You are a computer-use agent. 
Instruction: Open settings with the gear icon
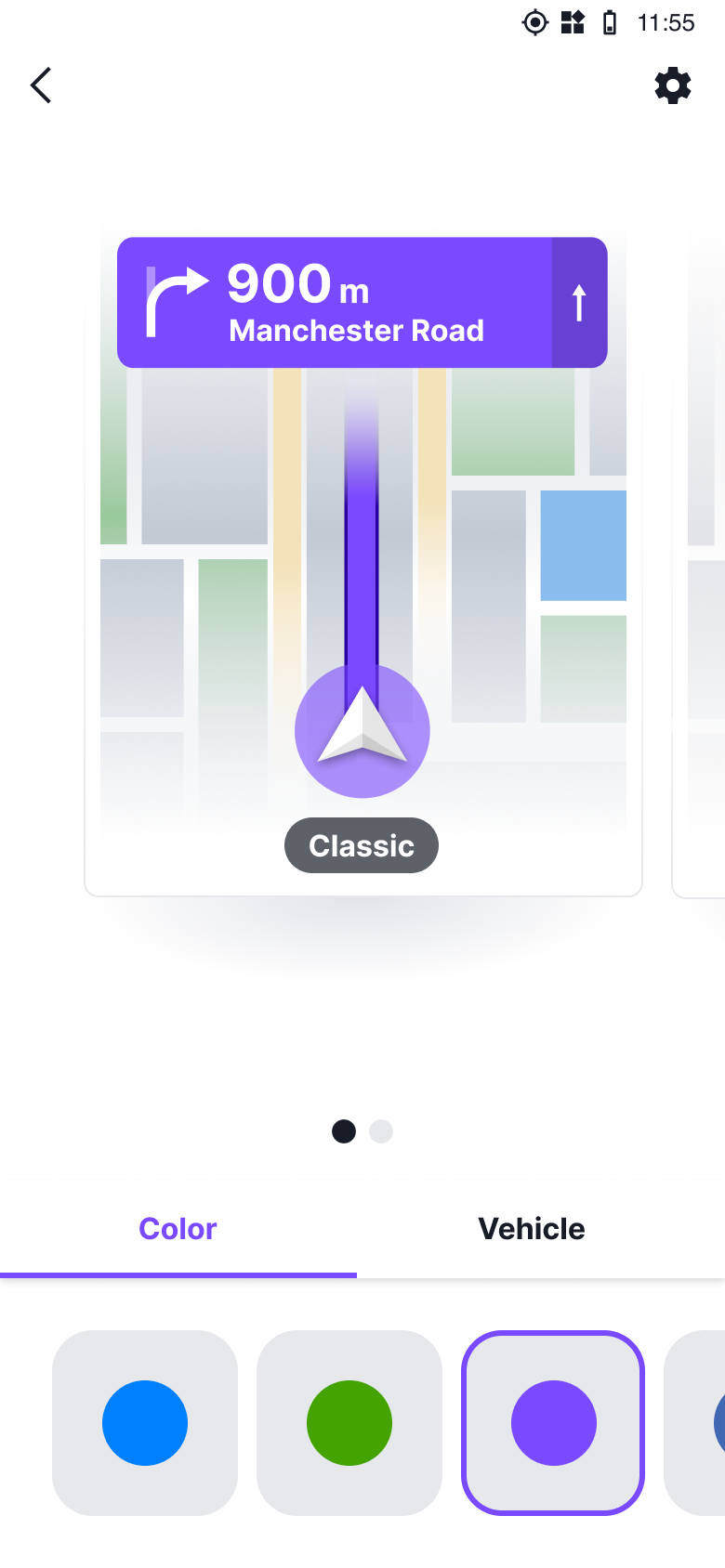(x=673, y=85)
